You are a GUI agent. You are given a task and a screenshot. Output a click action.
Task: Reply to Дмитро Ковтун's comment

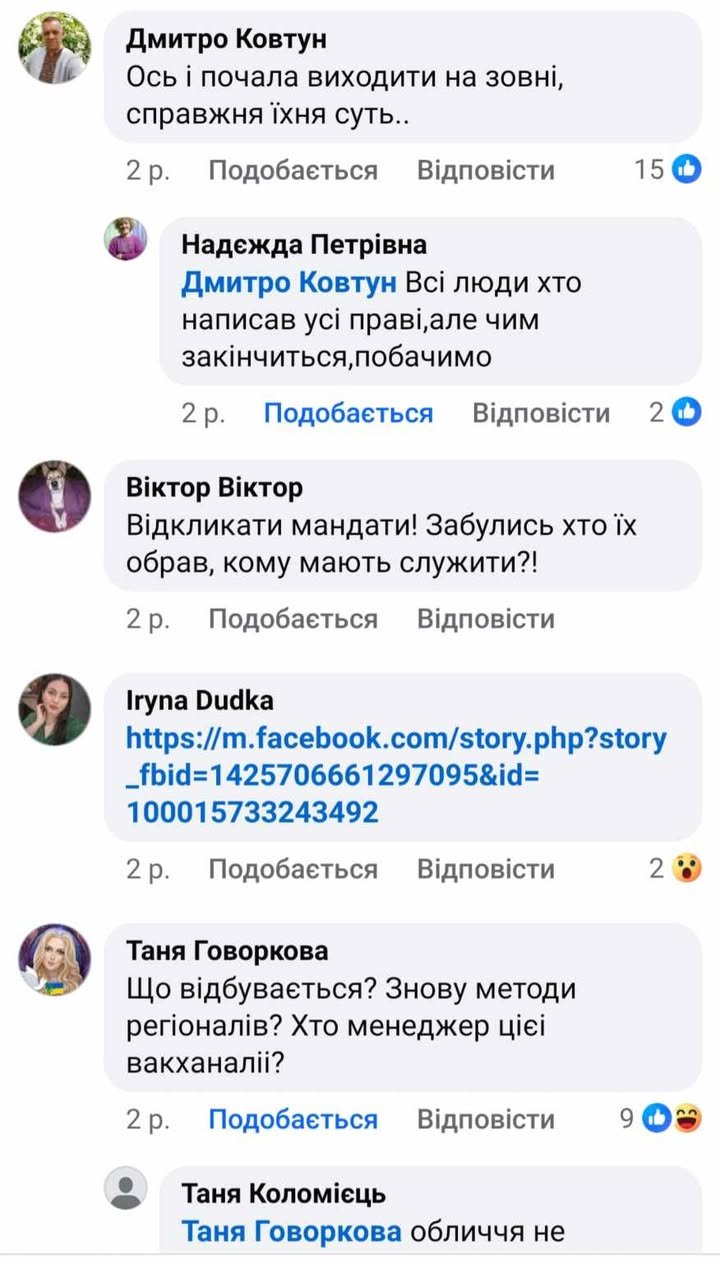(x=485, y=170)
